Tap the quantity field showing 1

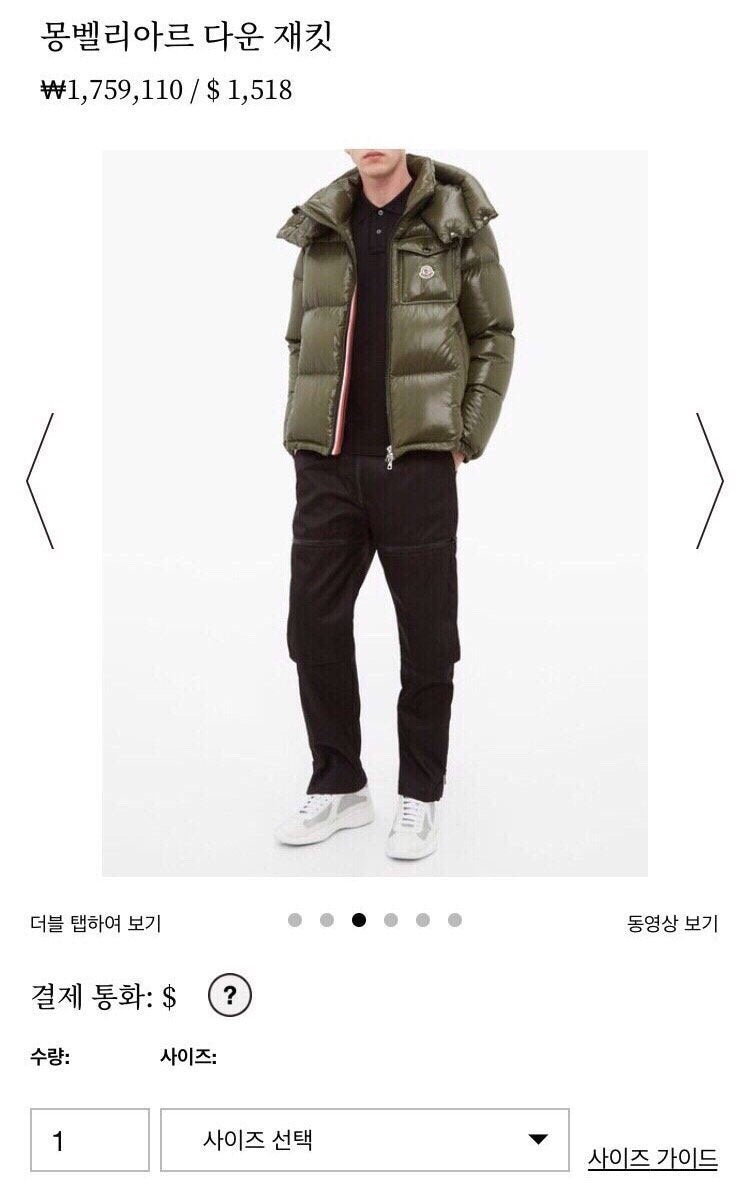[89, 1140]
